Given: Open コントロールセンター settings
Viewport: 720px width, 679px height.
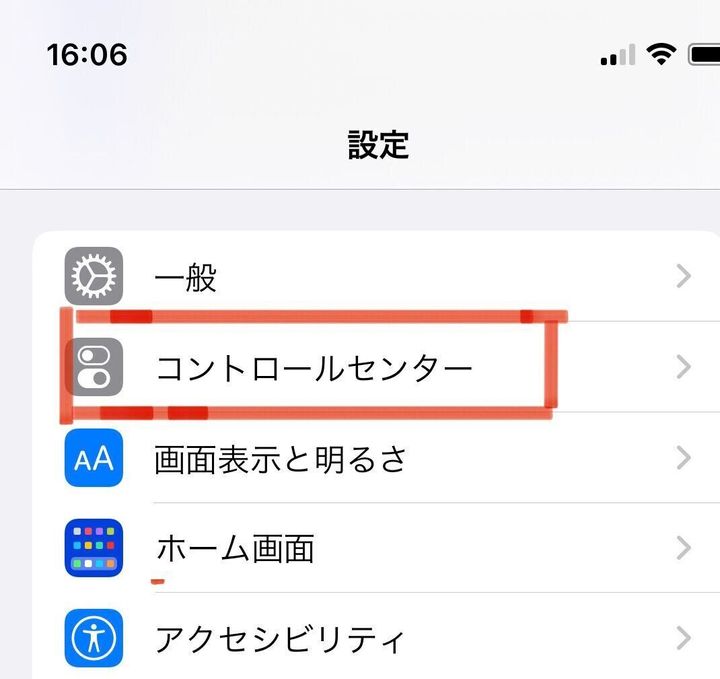Looking at the screenshot, I should coord(380,367).
